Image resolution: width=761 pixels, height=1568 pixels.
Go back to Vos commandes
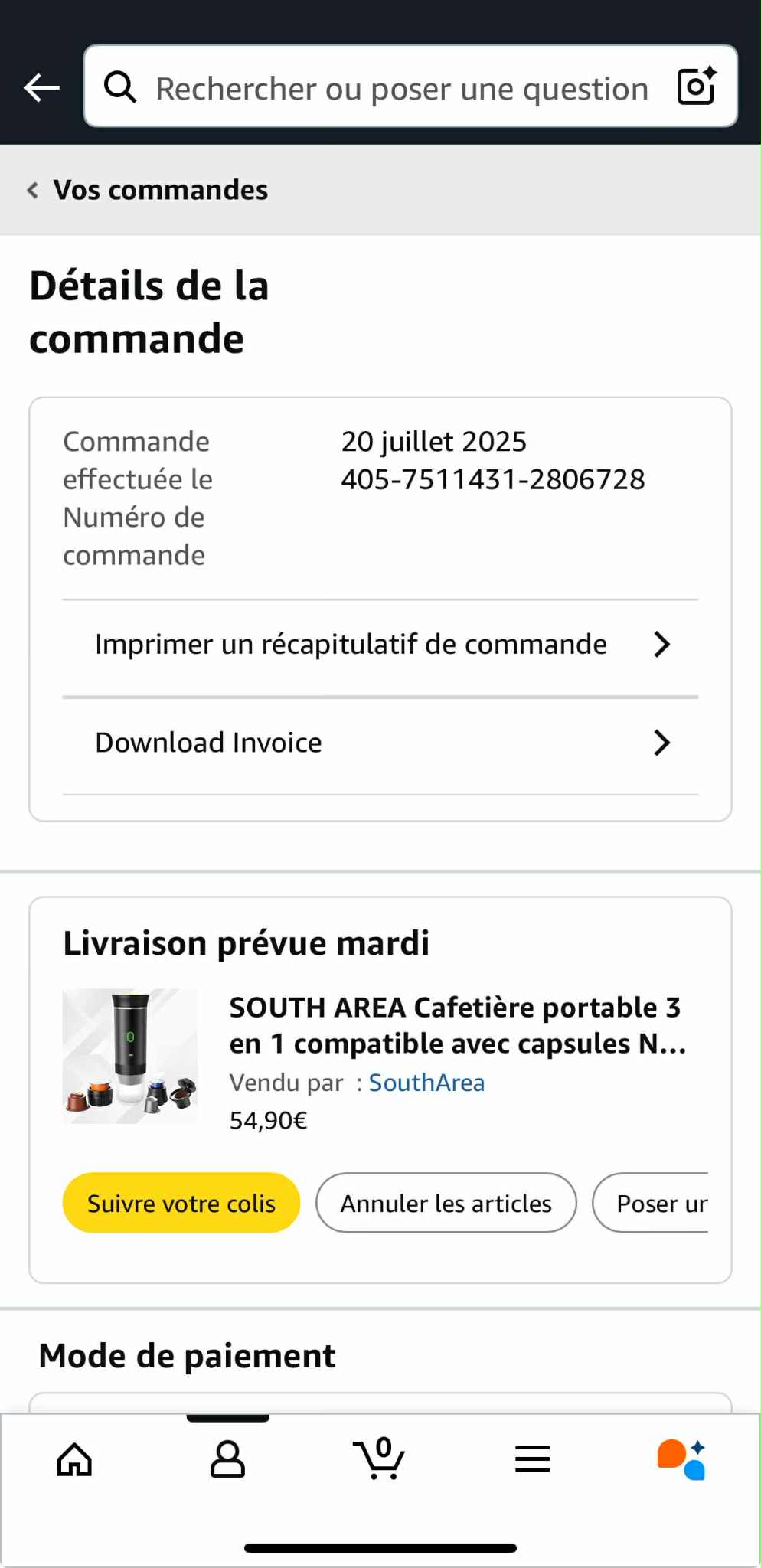149,190
